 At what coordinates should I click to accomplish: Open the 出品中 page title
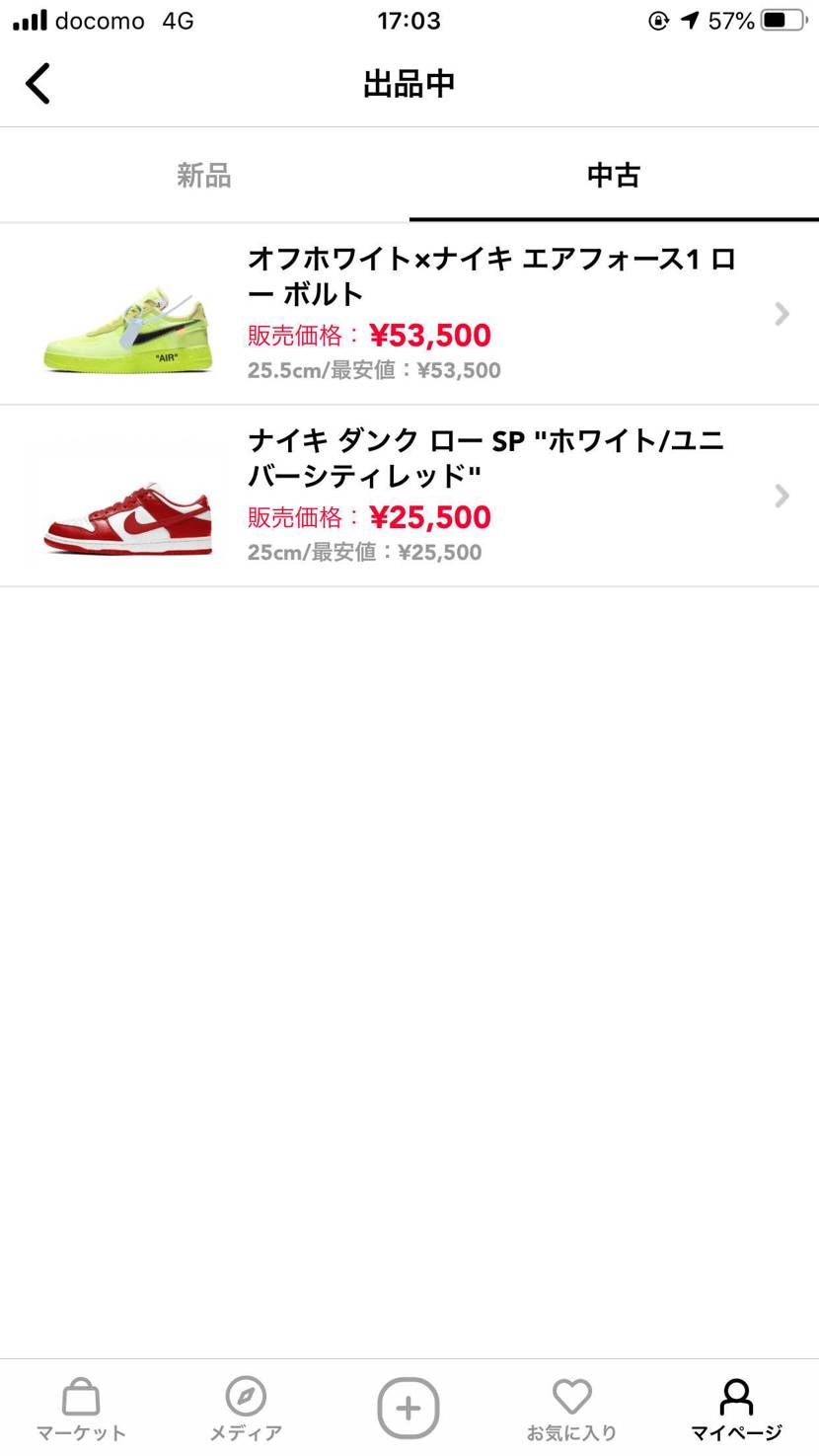(x=409, y=83)
